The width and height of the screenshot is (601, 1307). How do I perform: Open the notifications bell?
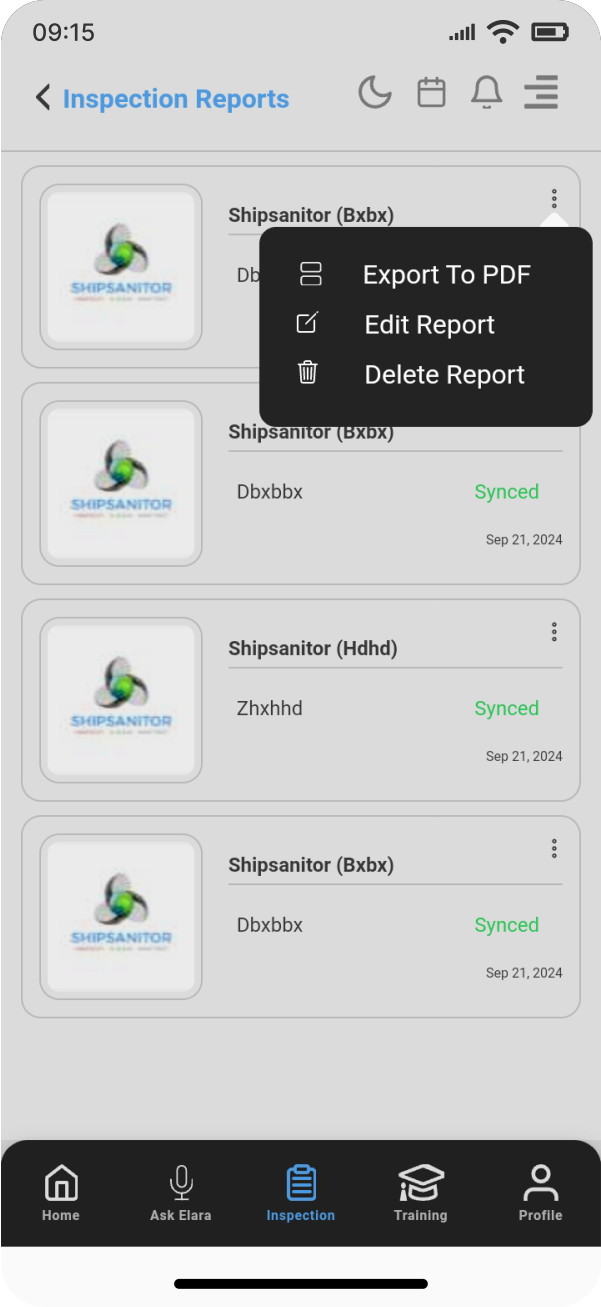[x=486, y=93]
